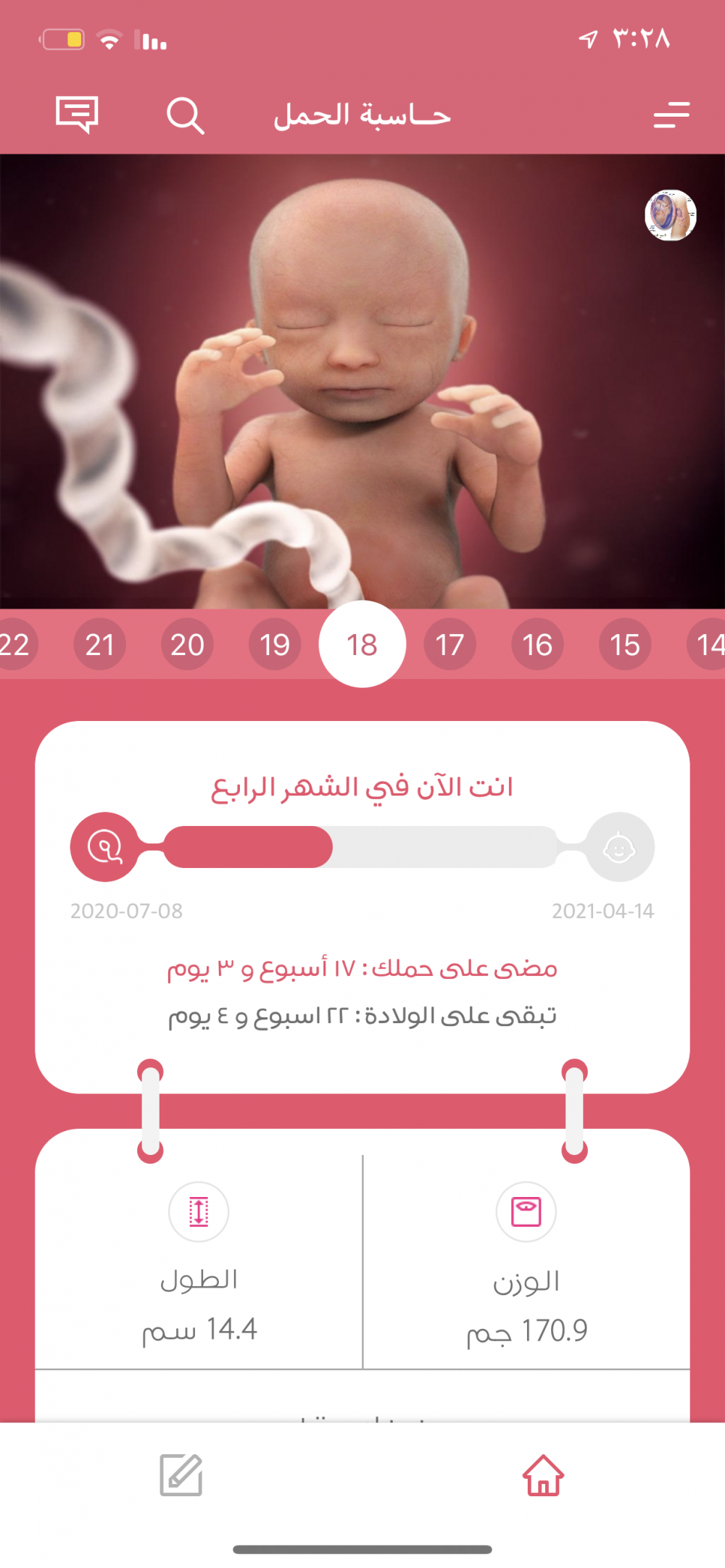Switch to the edit notes tab
Screen dimensions: 725x1568
[x=181, y=1475]
